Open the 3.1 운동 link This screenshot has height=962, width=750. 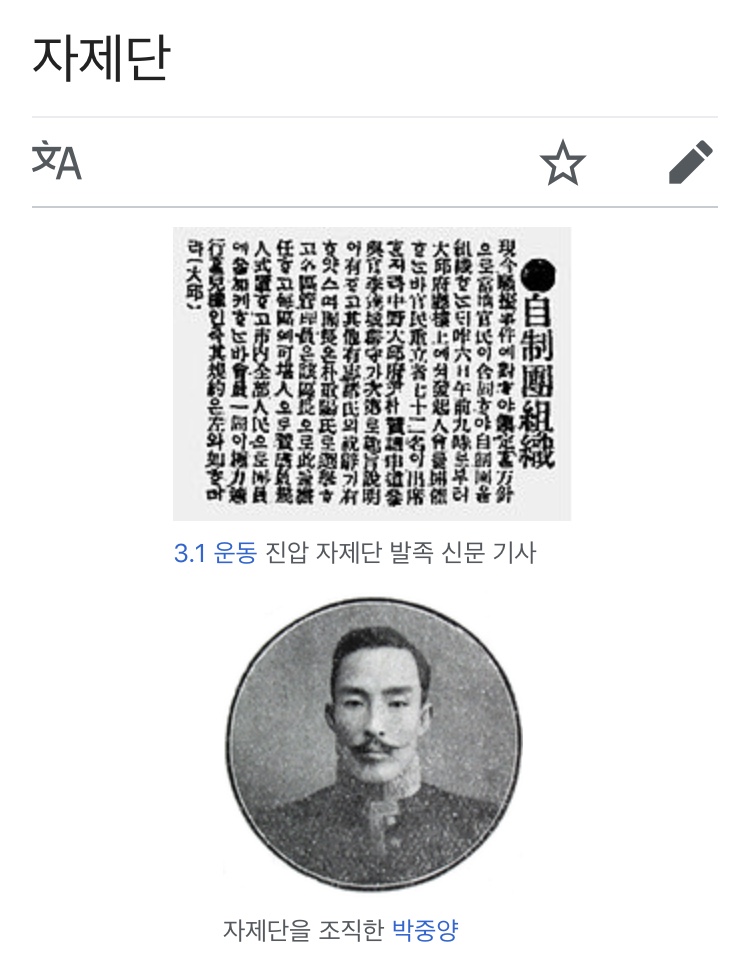click(x=215, y=553)
